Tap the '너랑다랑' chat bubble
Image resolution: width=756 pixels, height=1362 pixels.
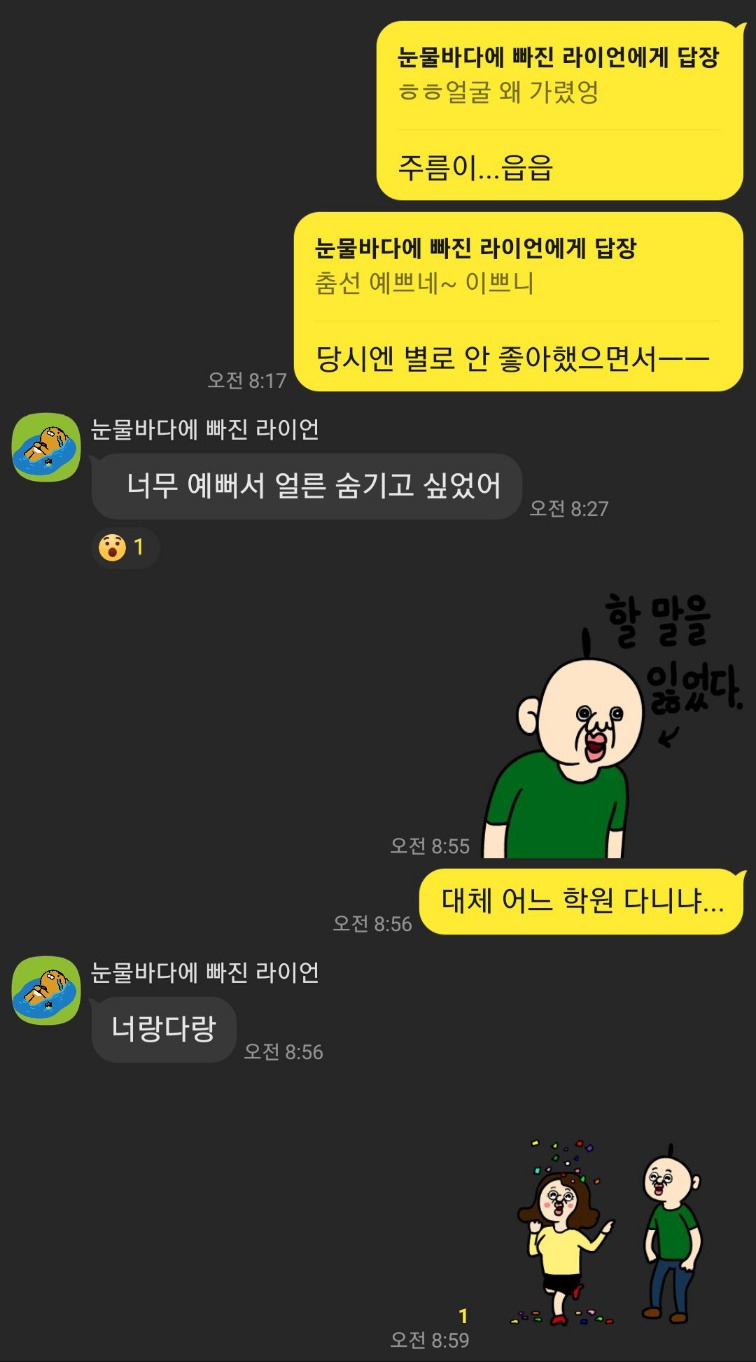(163, 1030)
